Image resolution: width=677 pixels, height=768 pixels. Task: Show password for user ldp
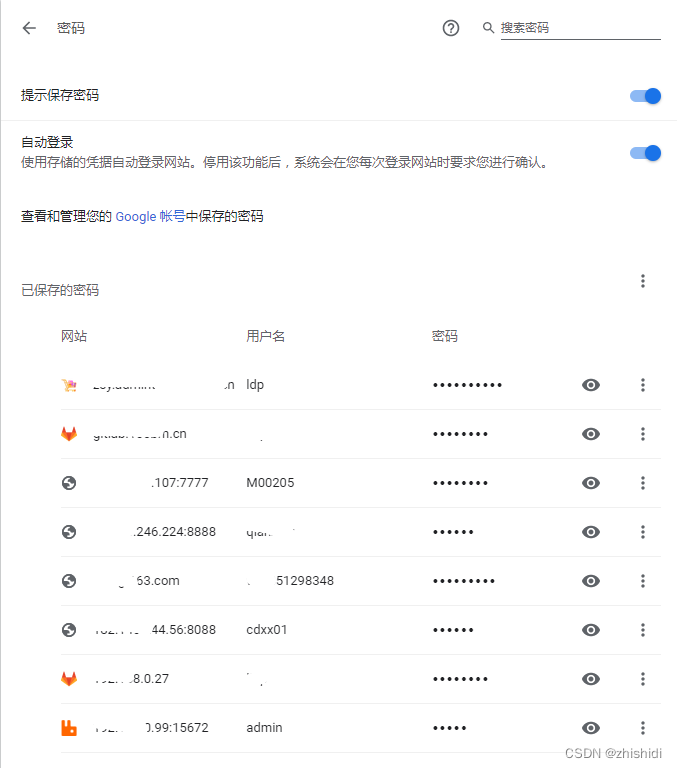tap(591, 385)
